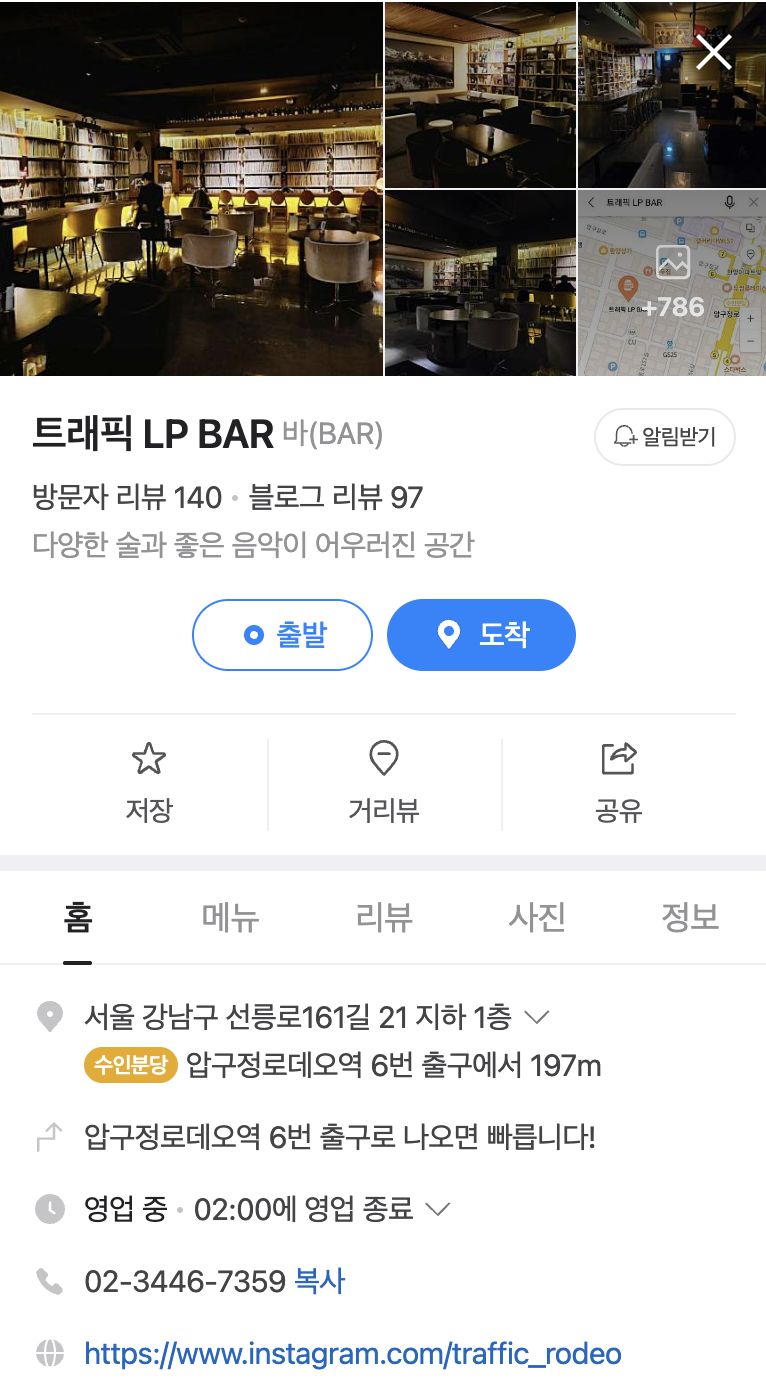Share this place via 공유
Viewport: 766px width, 1384px height.
pyautogui.click(x=619, y=785)
